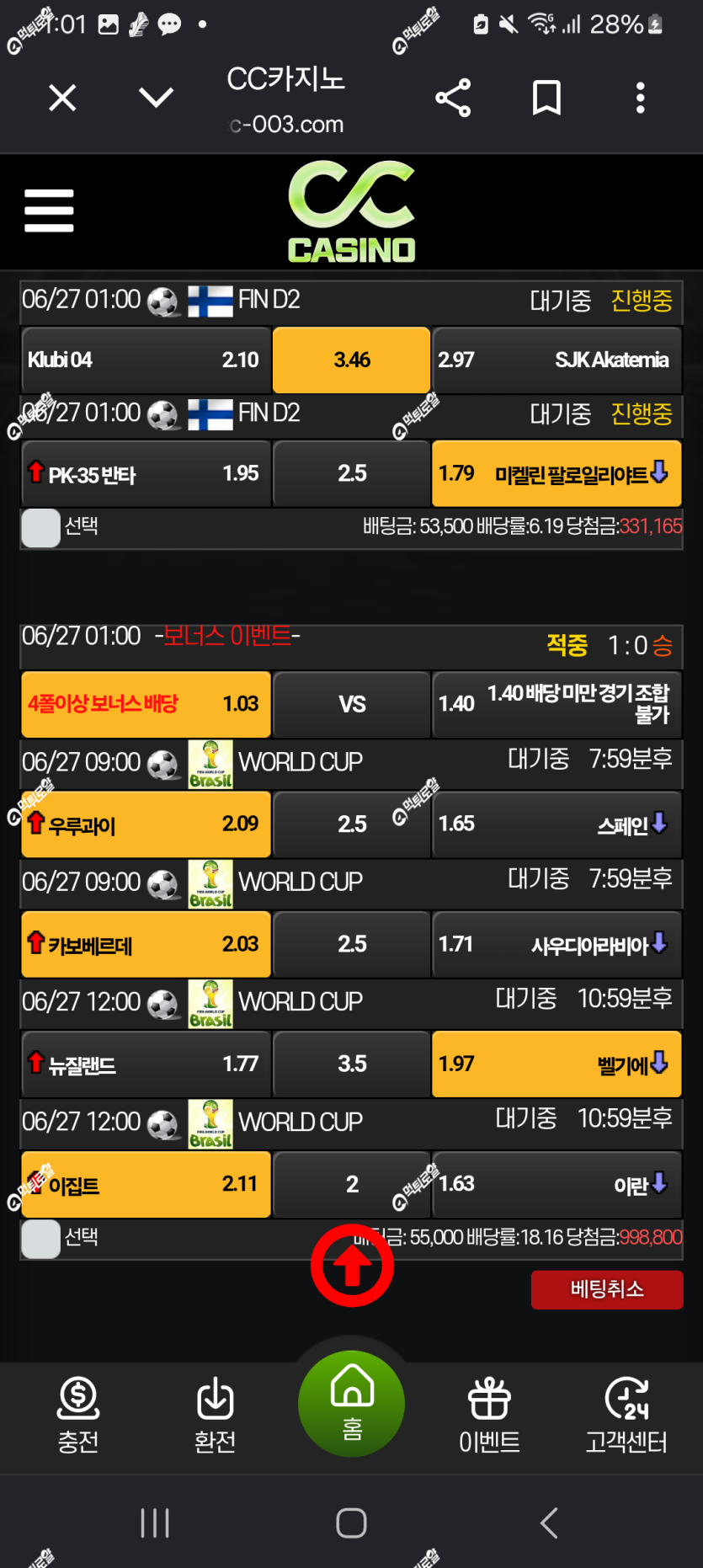Open the hamburger drawer menu
The image size is (703, 1568).
click(x=49, y=211)
